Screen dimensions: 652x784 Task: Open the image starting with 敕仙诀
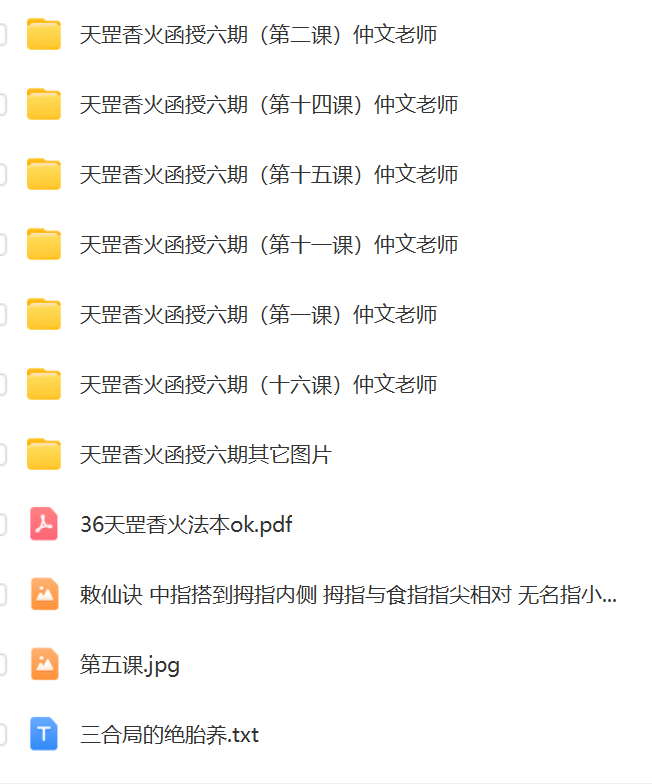coord(348,595)
